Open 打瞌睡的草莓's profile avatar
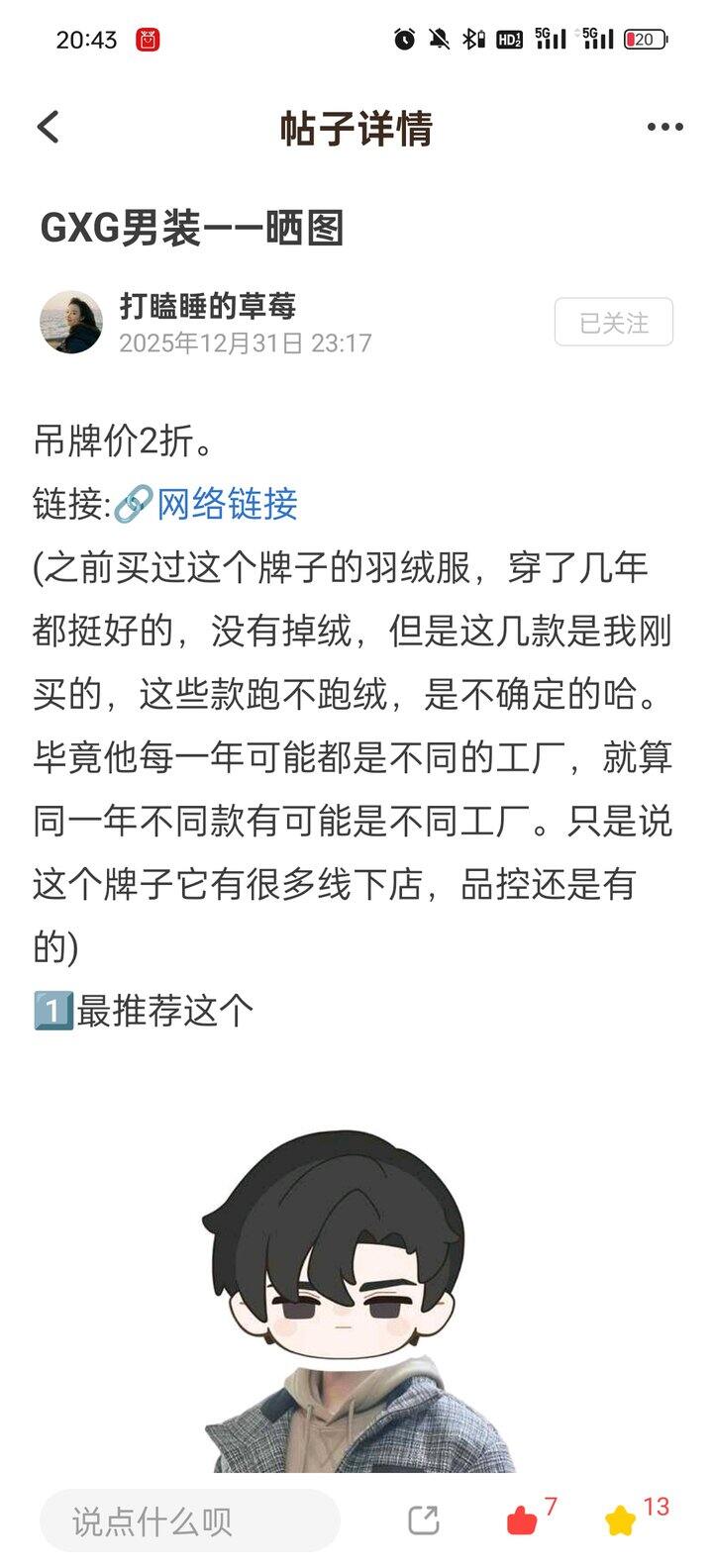Viewport: 713px width, 1568px height. 70,323
